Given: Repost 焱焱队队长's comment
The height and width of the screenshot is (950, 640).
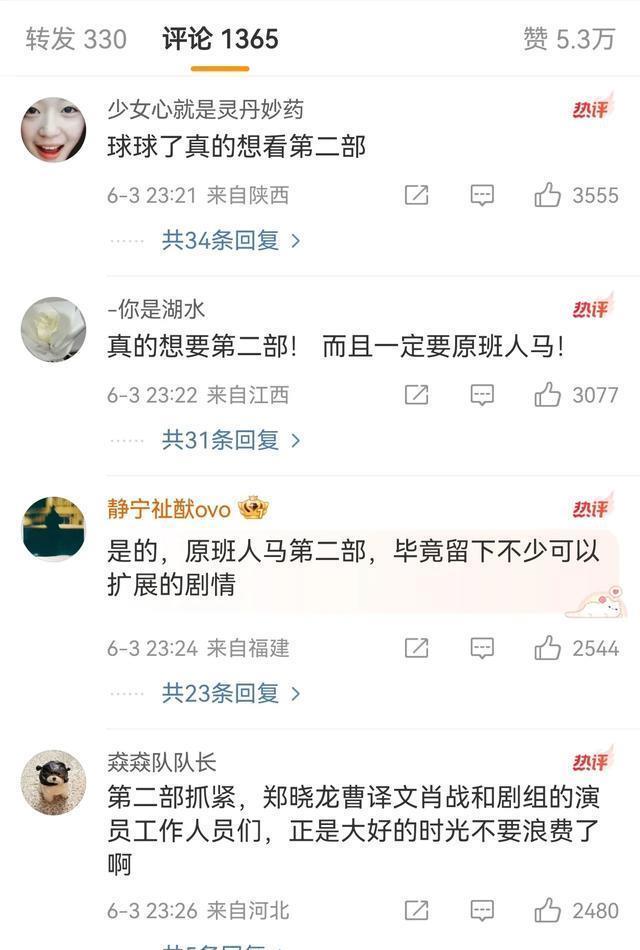Looking at the screenshot, I should tap(416, 910).
